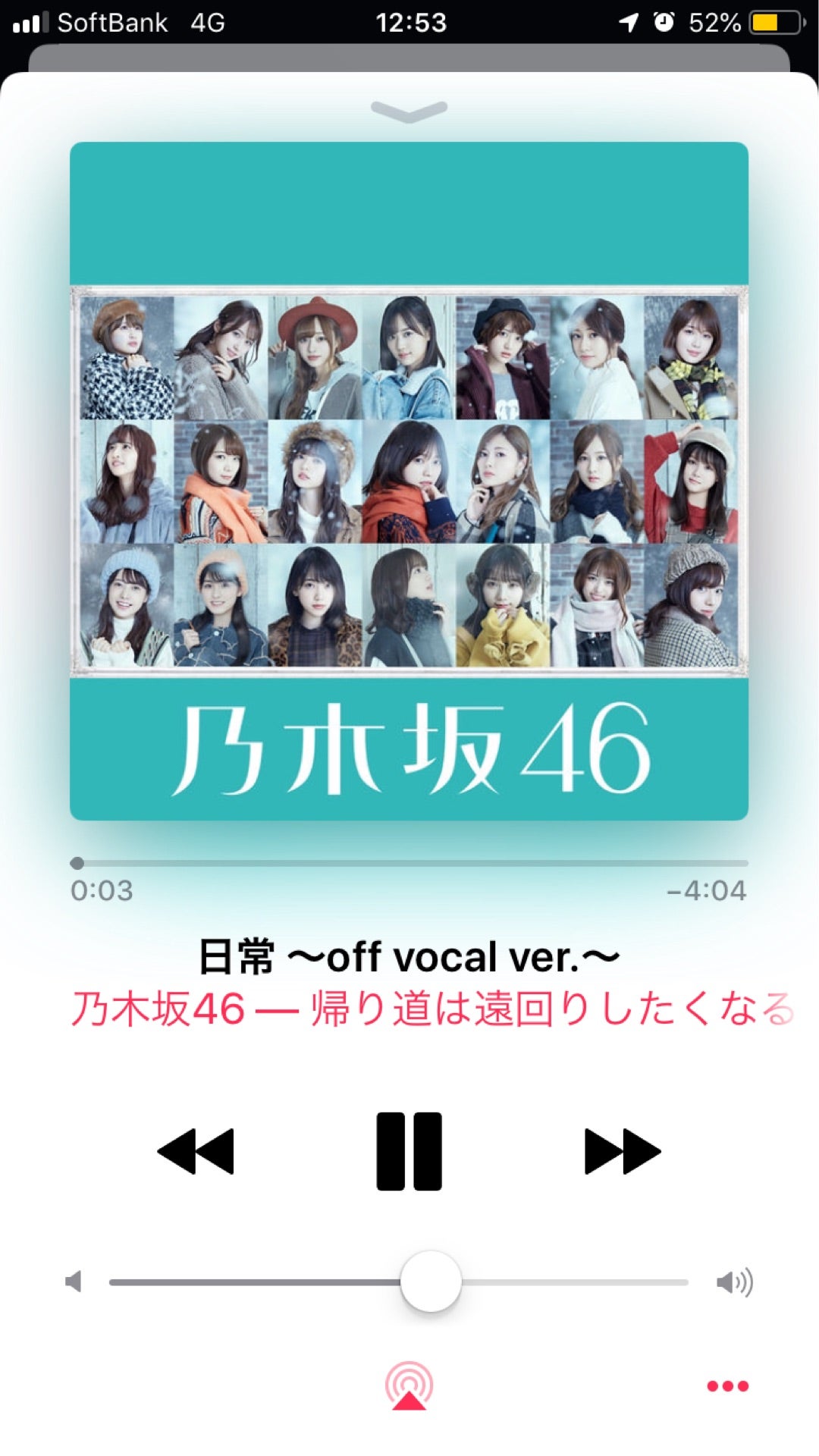Pause the currently playing song

click(x=409, y=1150)
